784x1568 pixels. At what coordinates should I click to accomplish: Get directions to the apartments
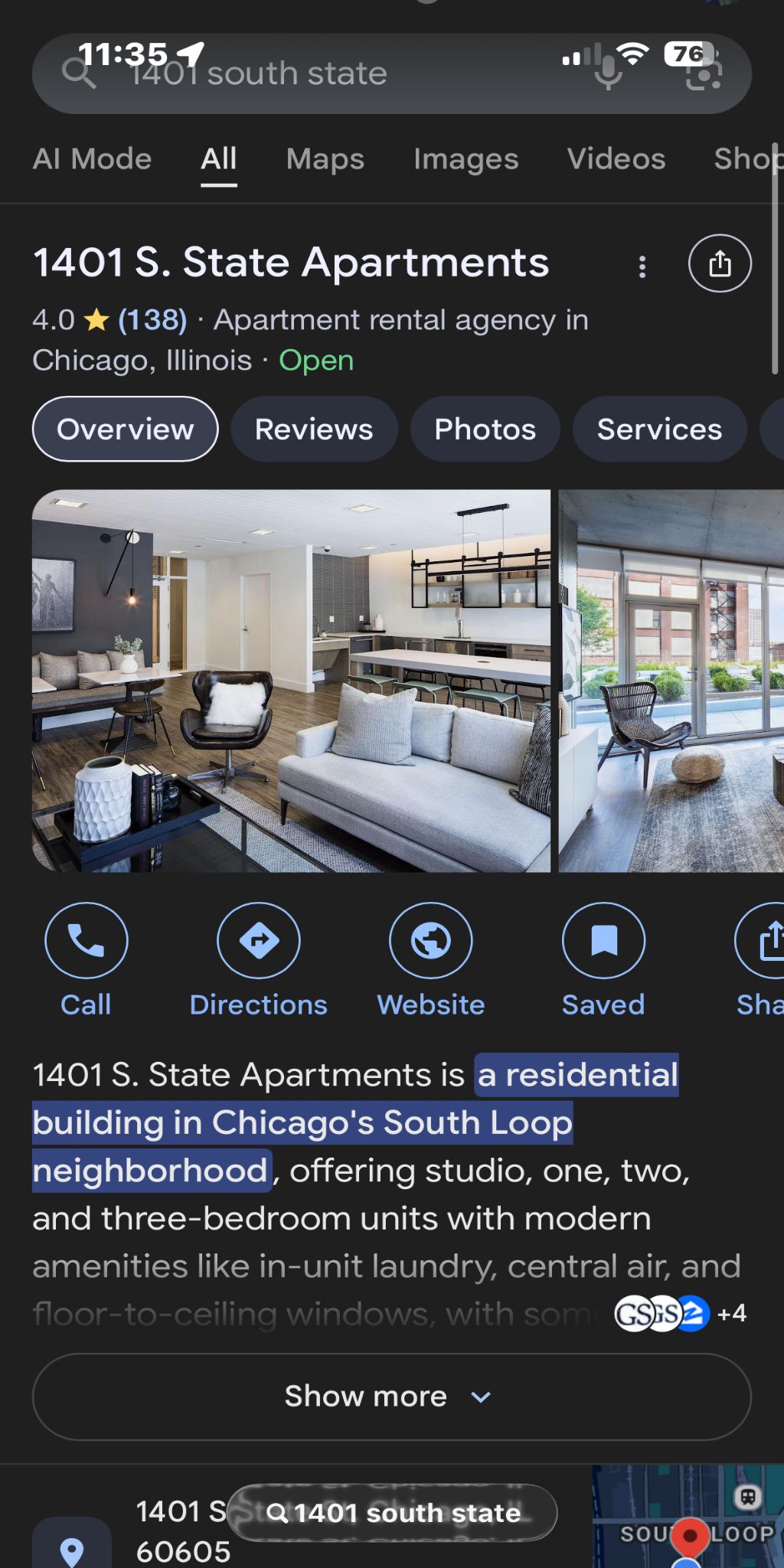click(x=259, y=941)
